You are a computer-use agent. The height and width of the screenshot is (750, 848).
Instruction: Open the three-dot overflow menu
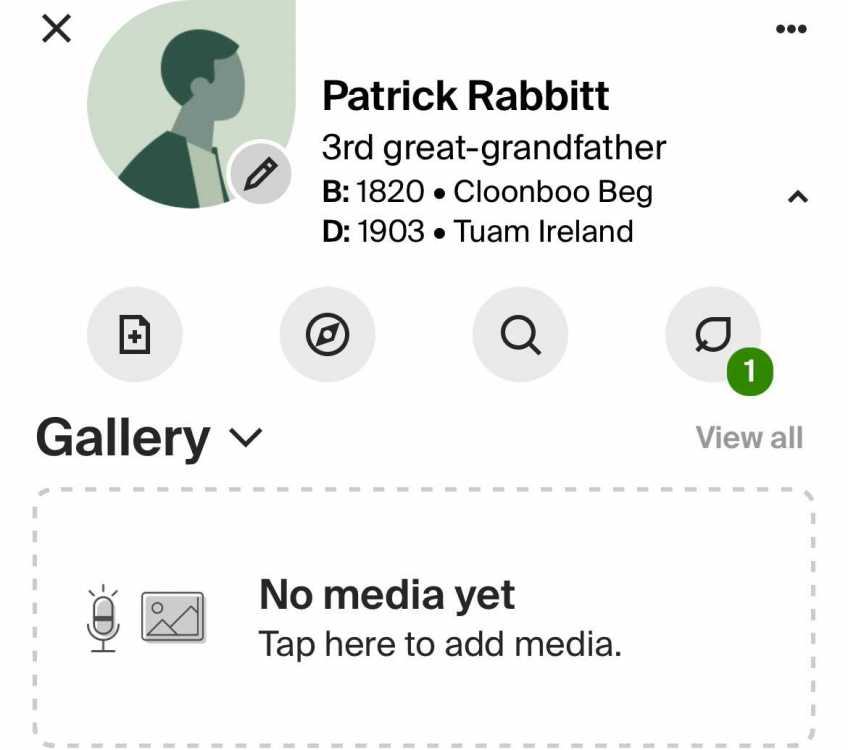[x=790, y=29]
